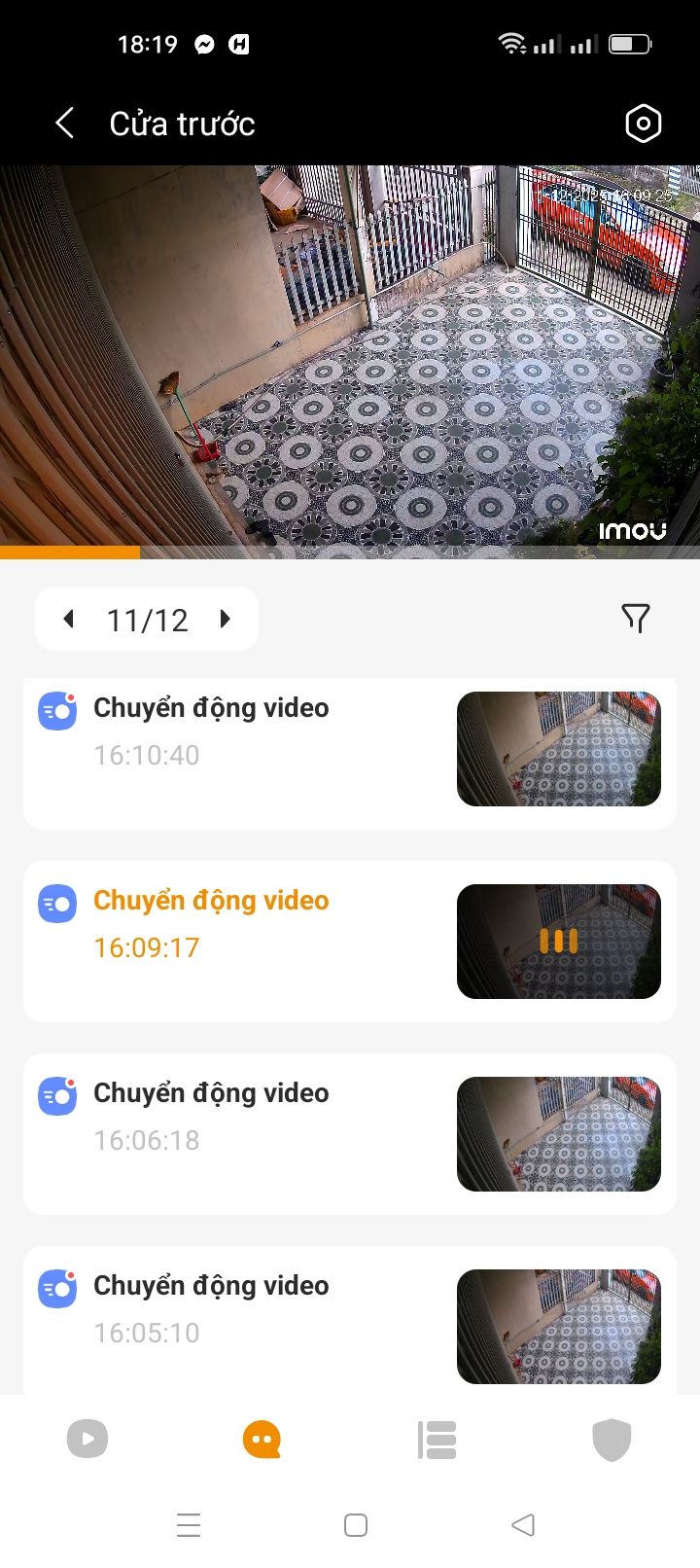The height and width of the screenshot is (1568, 700).
Task: Tap the video player of Cửa trước
Action: point(350,360)
